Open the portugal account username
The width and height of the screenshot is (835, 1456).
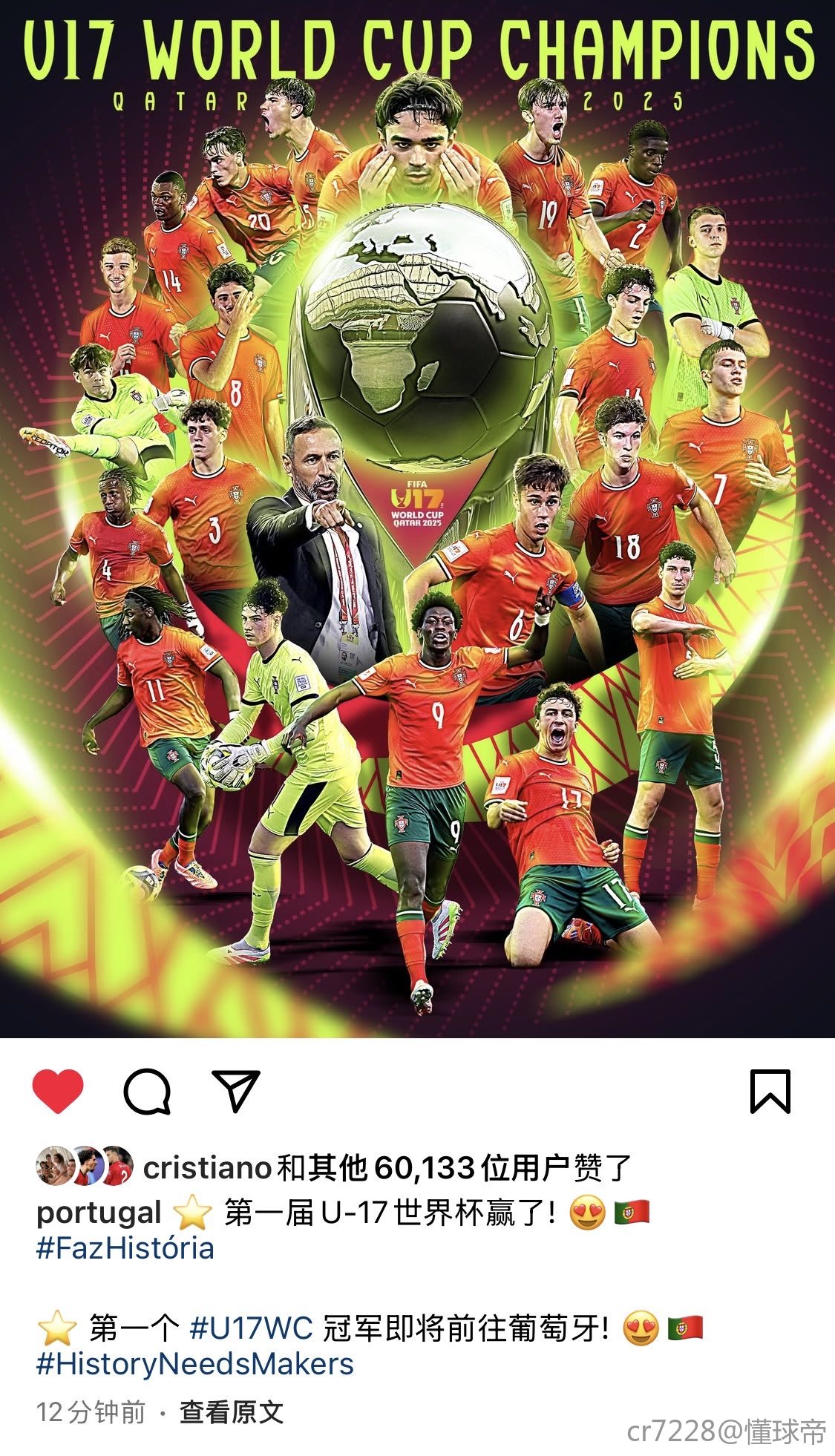click(x=98, y=1213)
